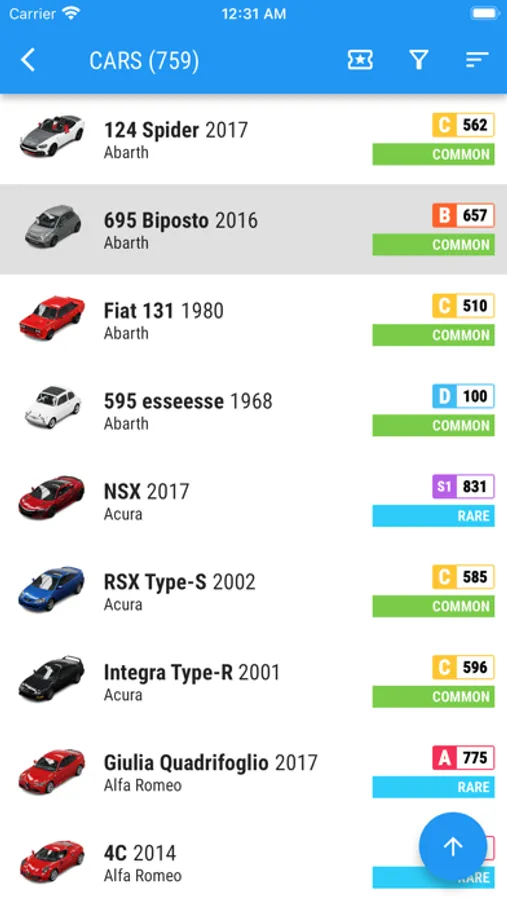Open the sort order menu
Screen dimensions: 507x900
pos(477,60)
